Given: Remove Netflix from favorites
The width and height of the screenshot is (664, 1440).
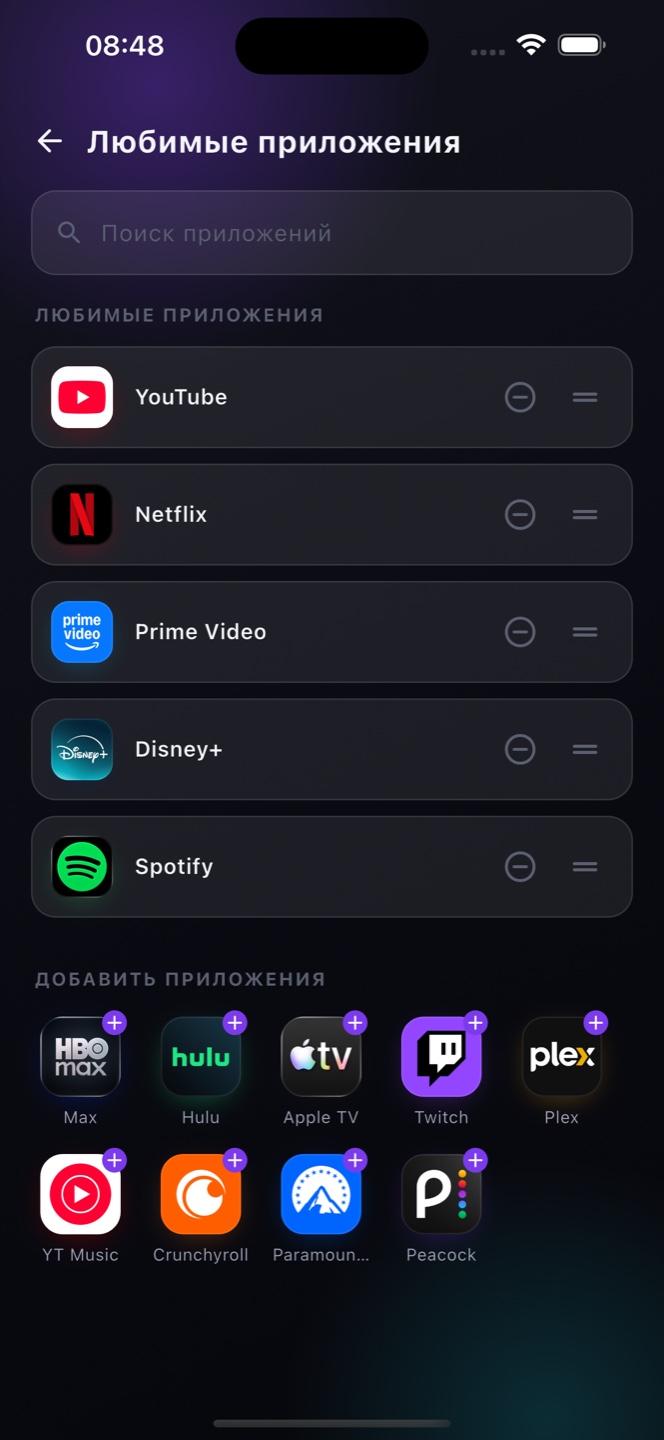Looking at the screenshot, I should pyautogui.click(x=520, y=515).
